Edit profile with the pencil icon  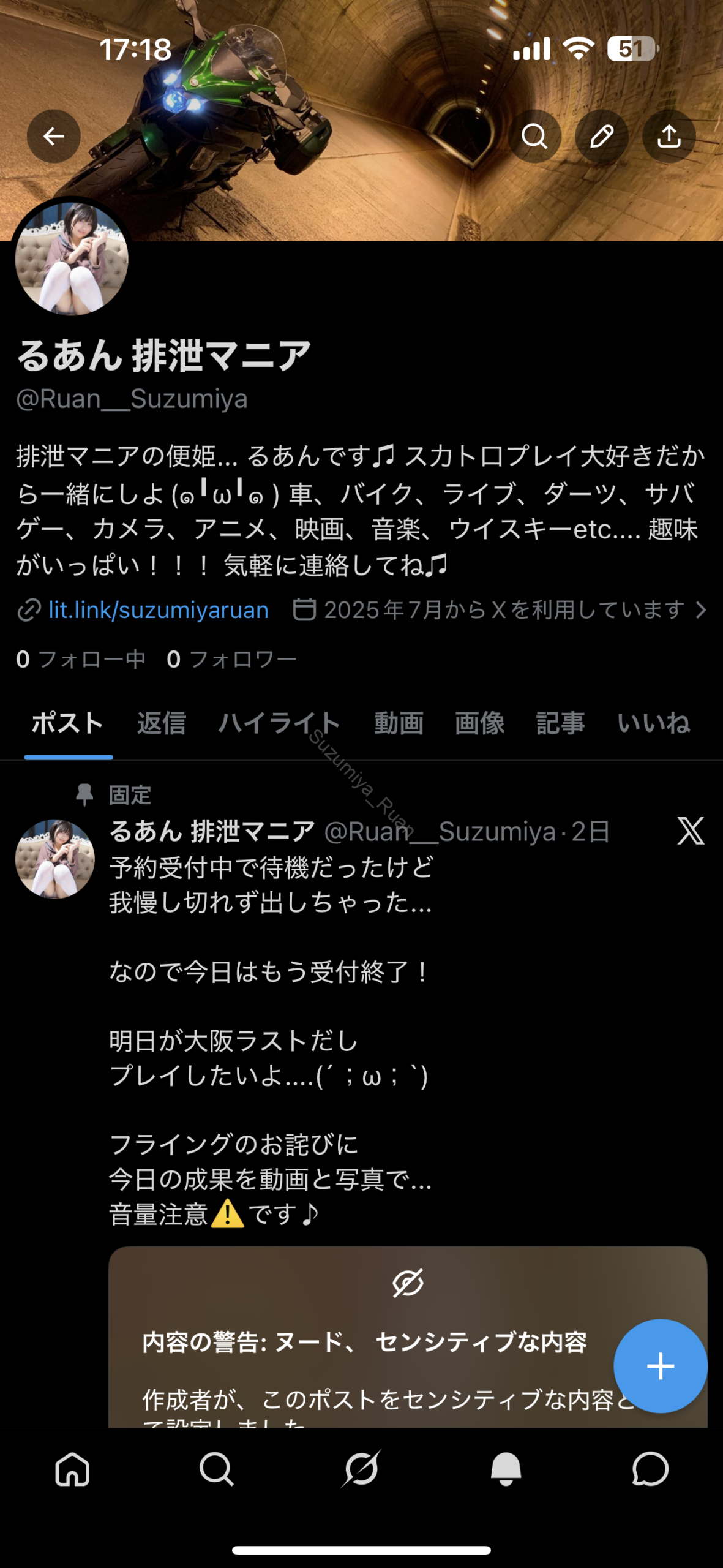tap(602, 136)
